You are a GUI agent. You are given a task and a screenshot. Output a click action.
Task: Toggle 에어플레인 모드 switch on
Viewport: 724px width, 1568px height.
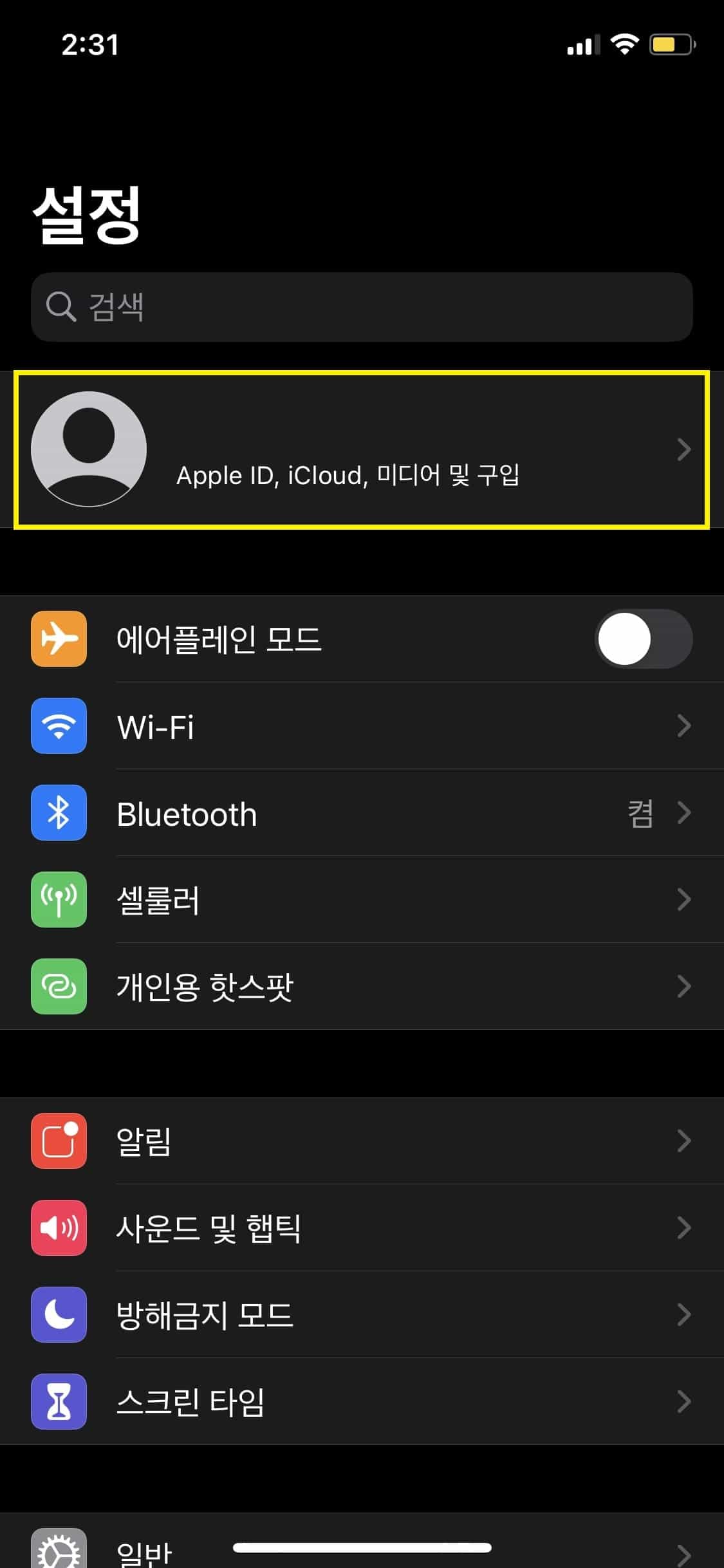[644, 639]
